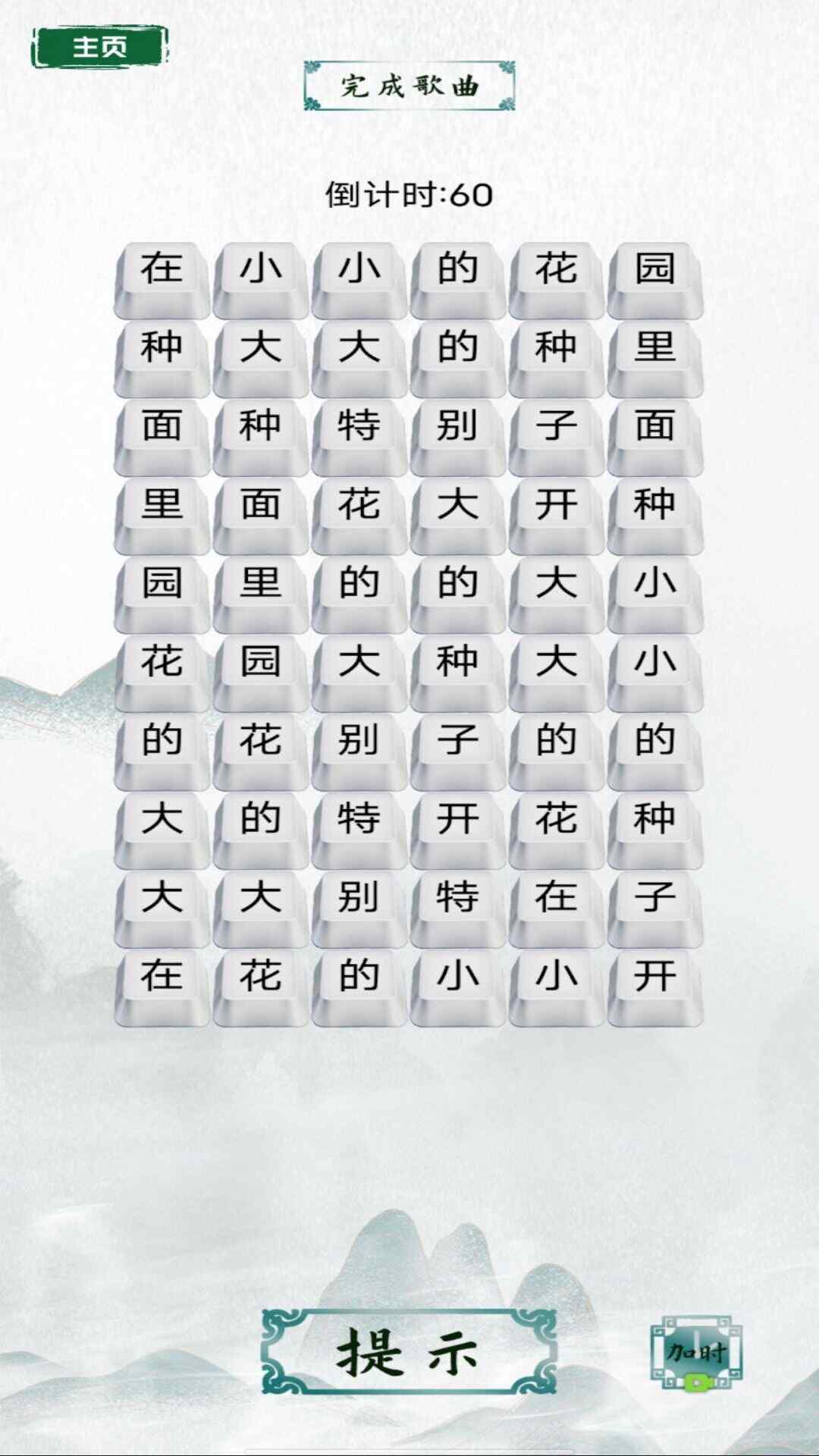Image resolution: width=819 pixels, height=1456 pixels.
Task: Select the 在 tile between 特 and 子
Action: [557, 896]
